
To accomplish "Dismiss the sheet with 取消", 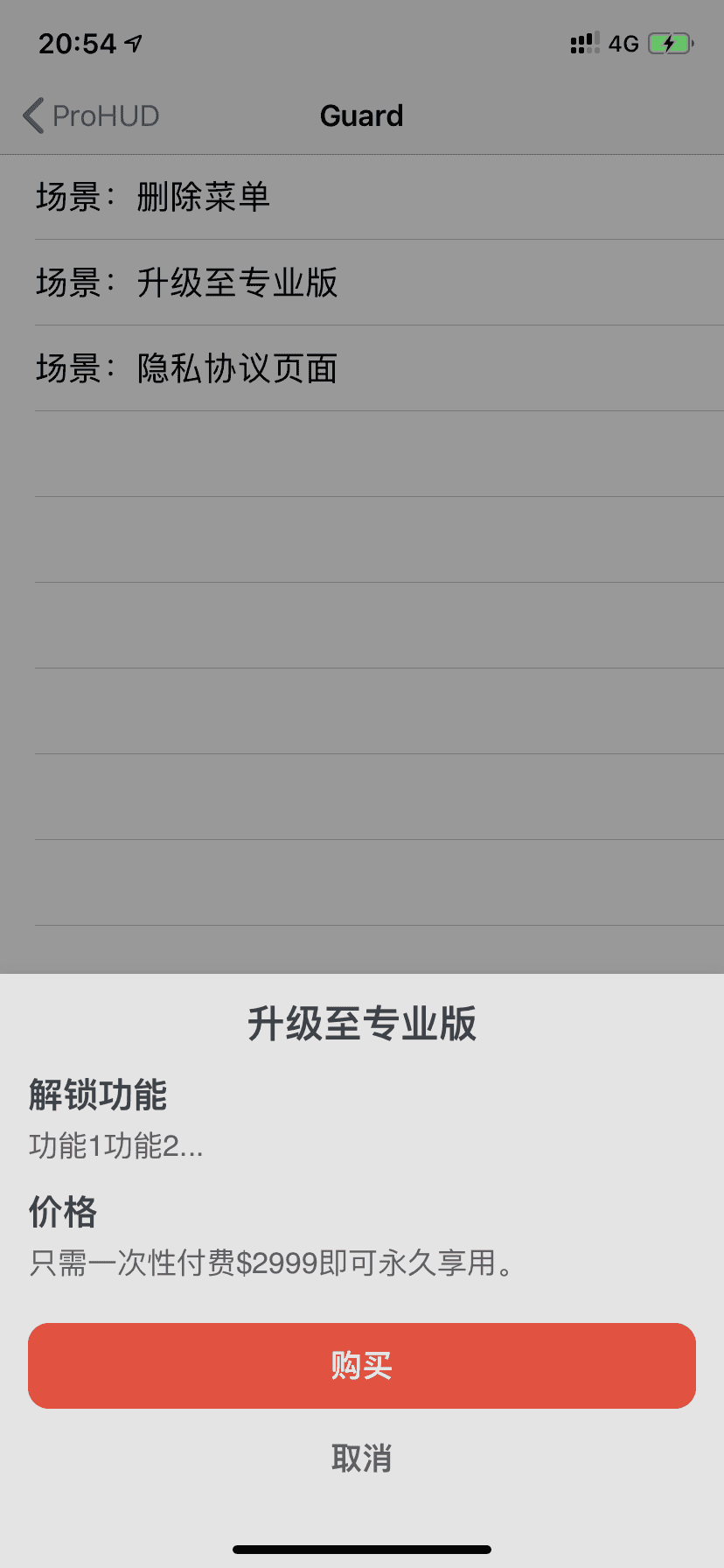I will [x=362, y=1458].
